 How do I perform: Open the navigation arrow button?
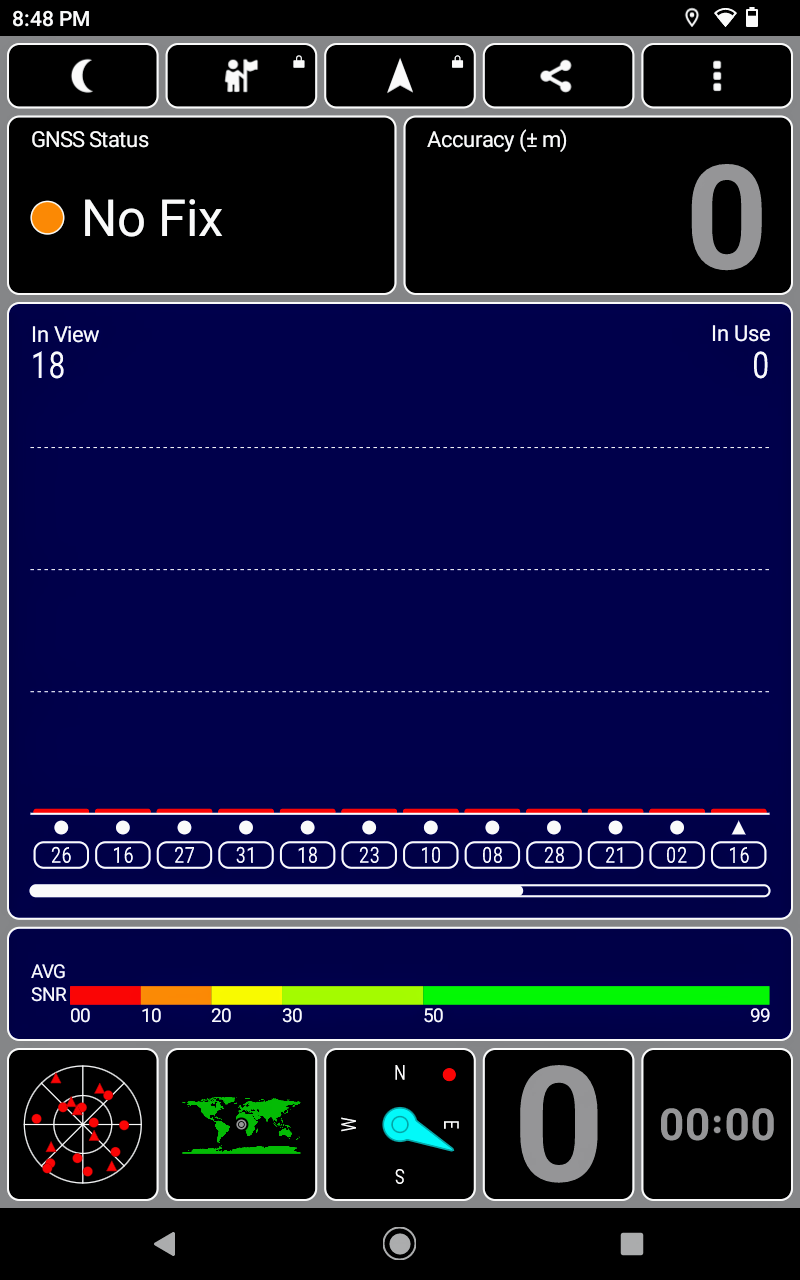pos(400,76)
